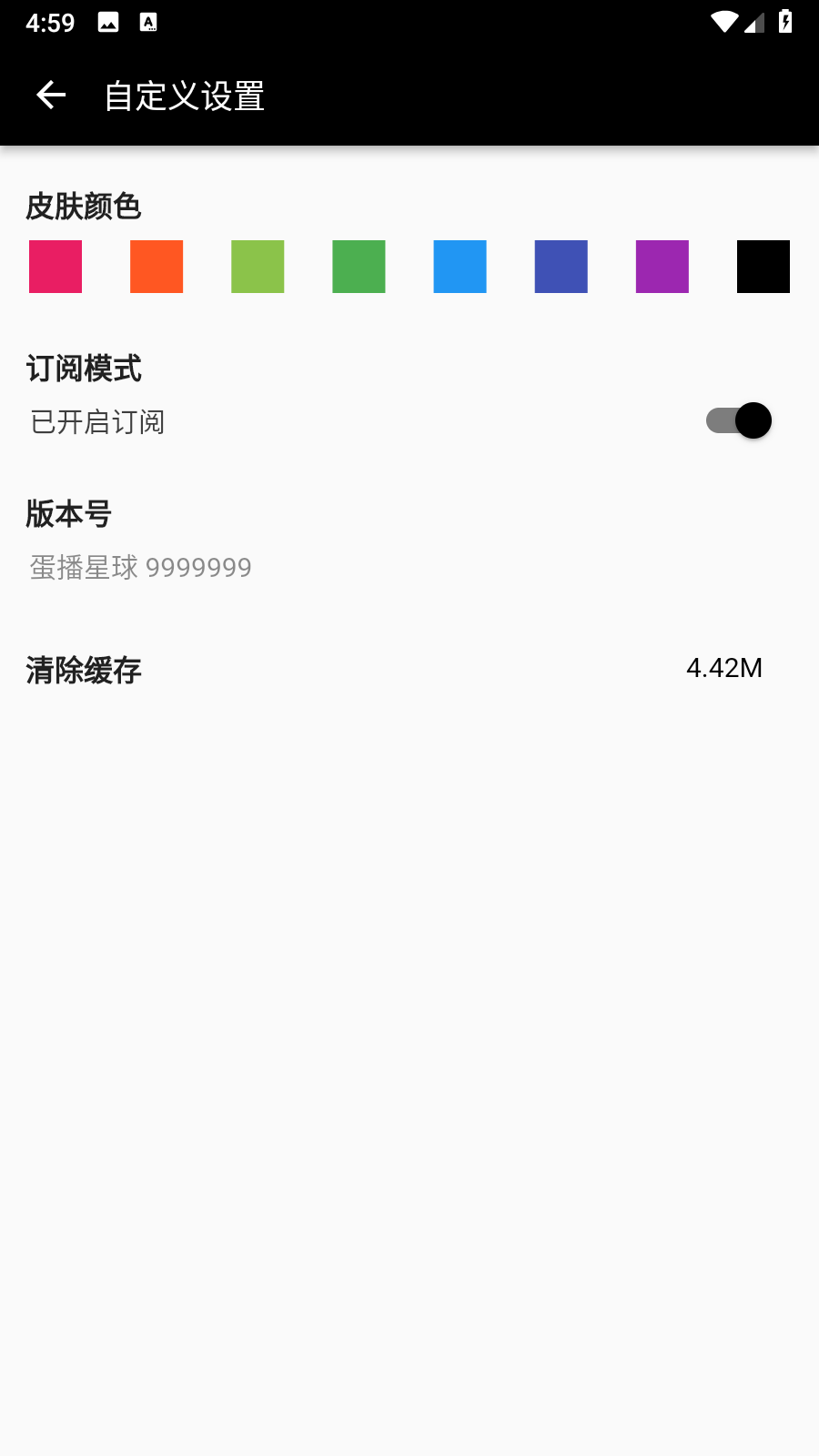This screenshot has width=819, height=1456.
Task: Tap 清除缓存 to clear 4.42M cache
Action: 409,670
